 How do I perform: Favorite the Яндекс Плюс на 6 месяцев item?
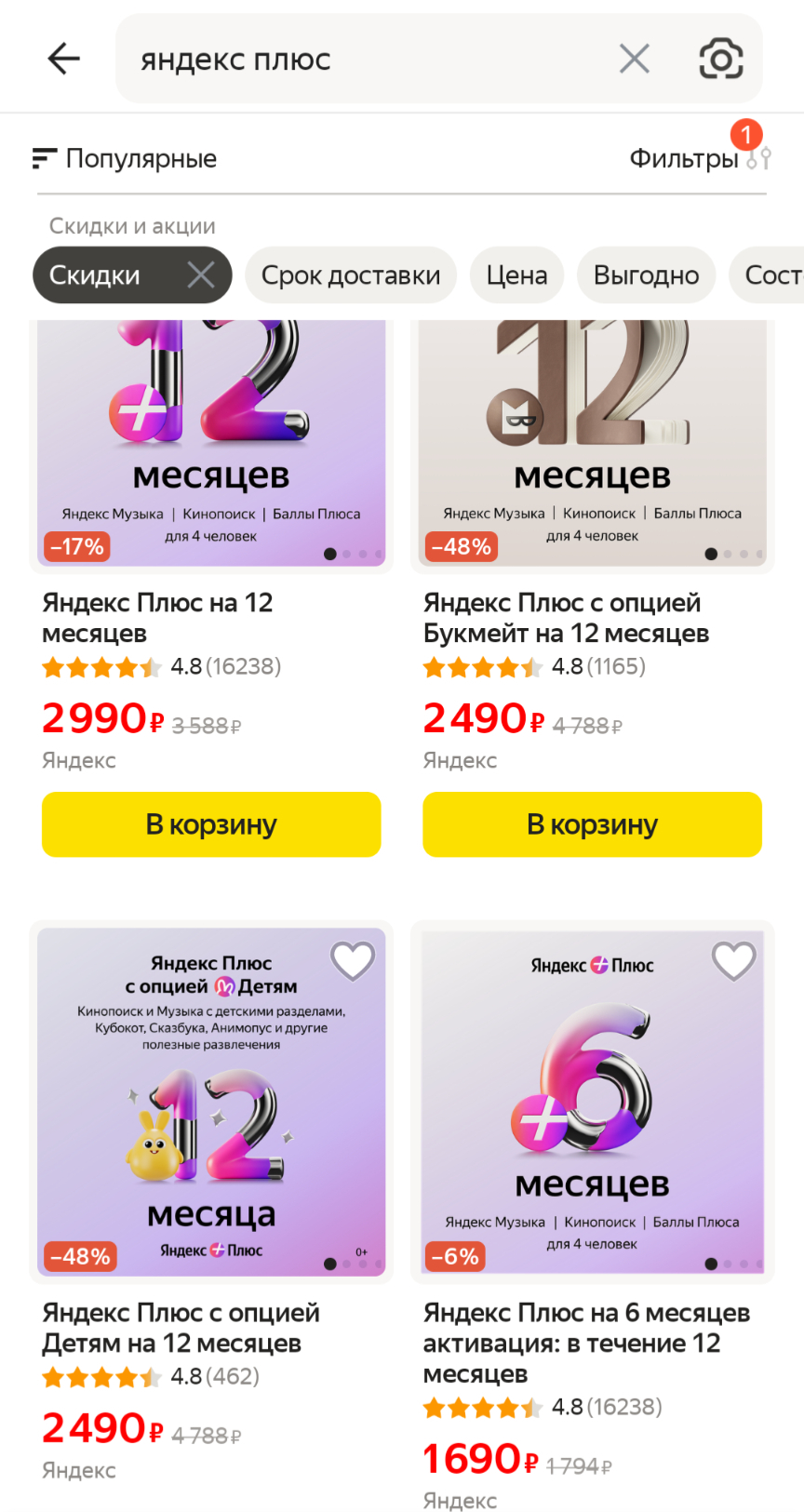click(x=733, y=961)
